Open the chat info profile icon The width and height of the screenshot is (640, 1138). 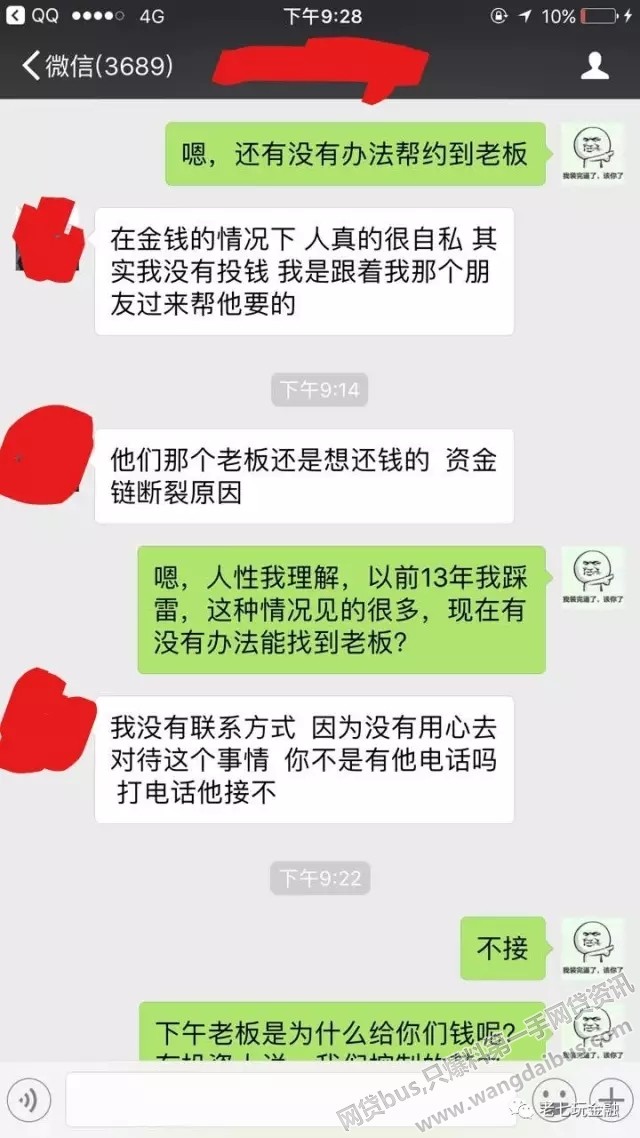tap(595, 66)
